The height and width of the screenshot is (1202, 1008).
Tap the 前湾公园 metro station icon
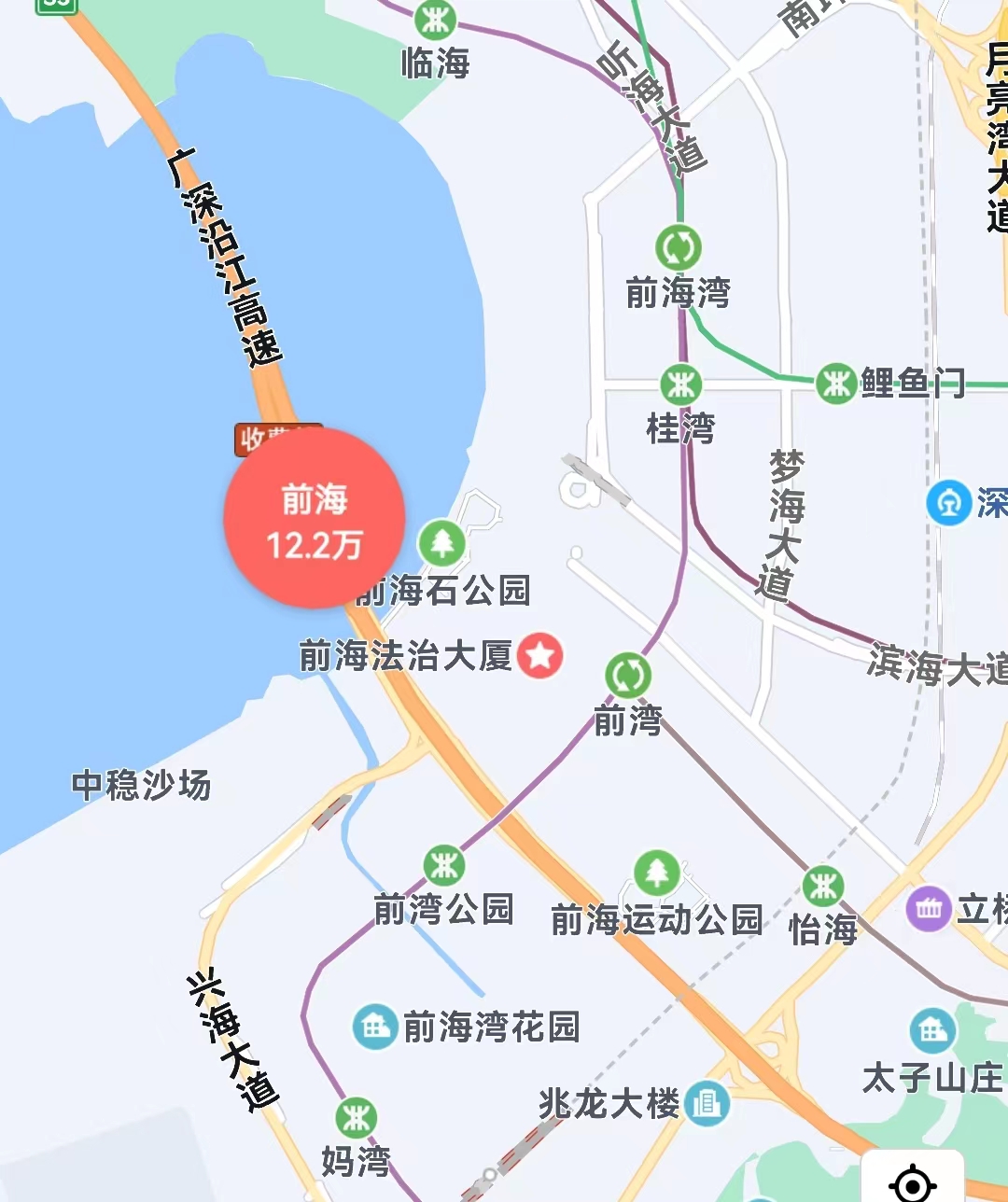coord(444,866)
